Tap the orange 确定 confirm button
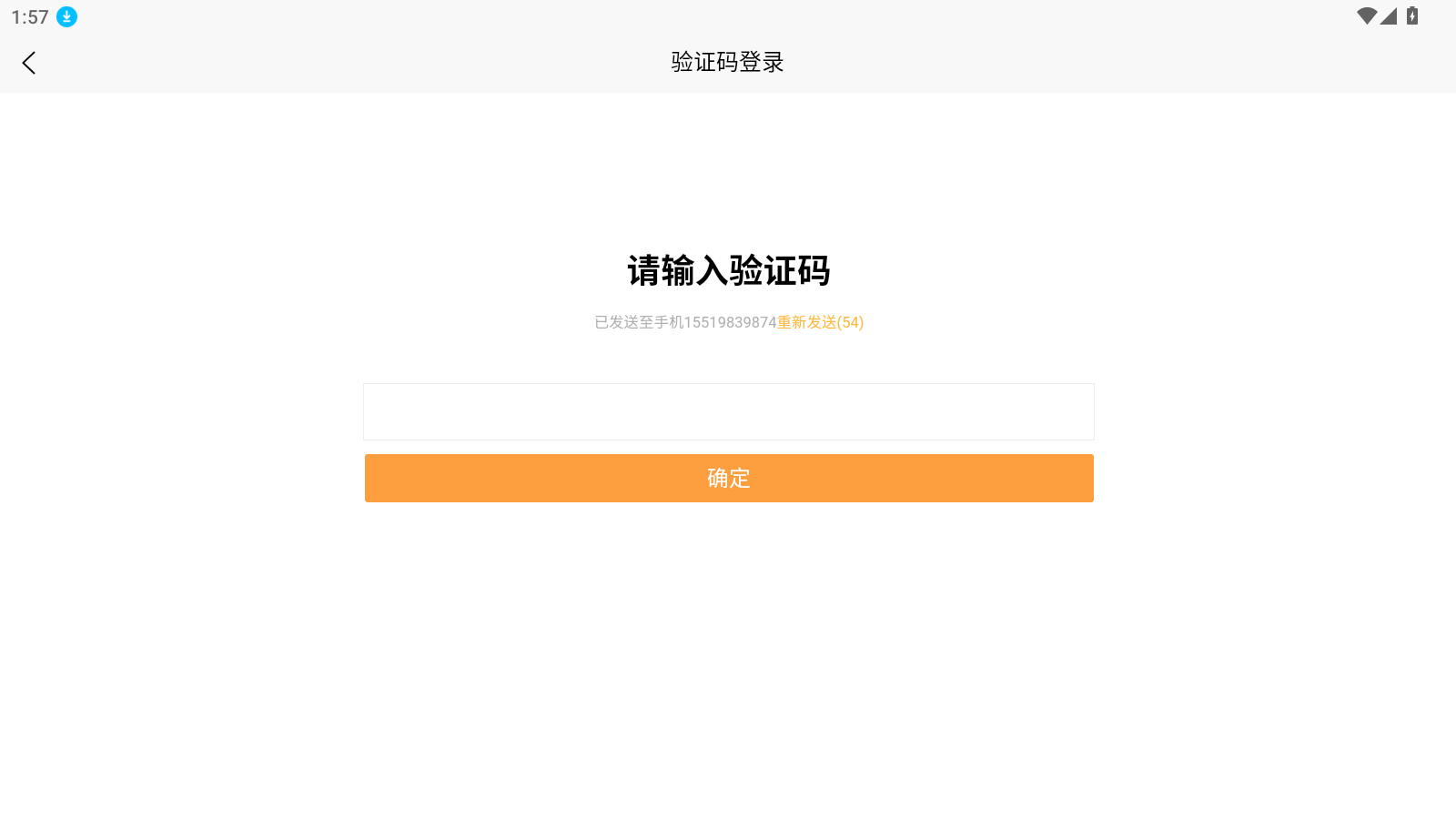This screenshot has width=1456, height=819. coord(728,478)
